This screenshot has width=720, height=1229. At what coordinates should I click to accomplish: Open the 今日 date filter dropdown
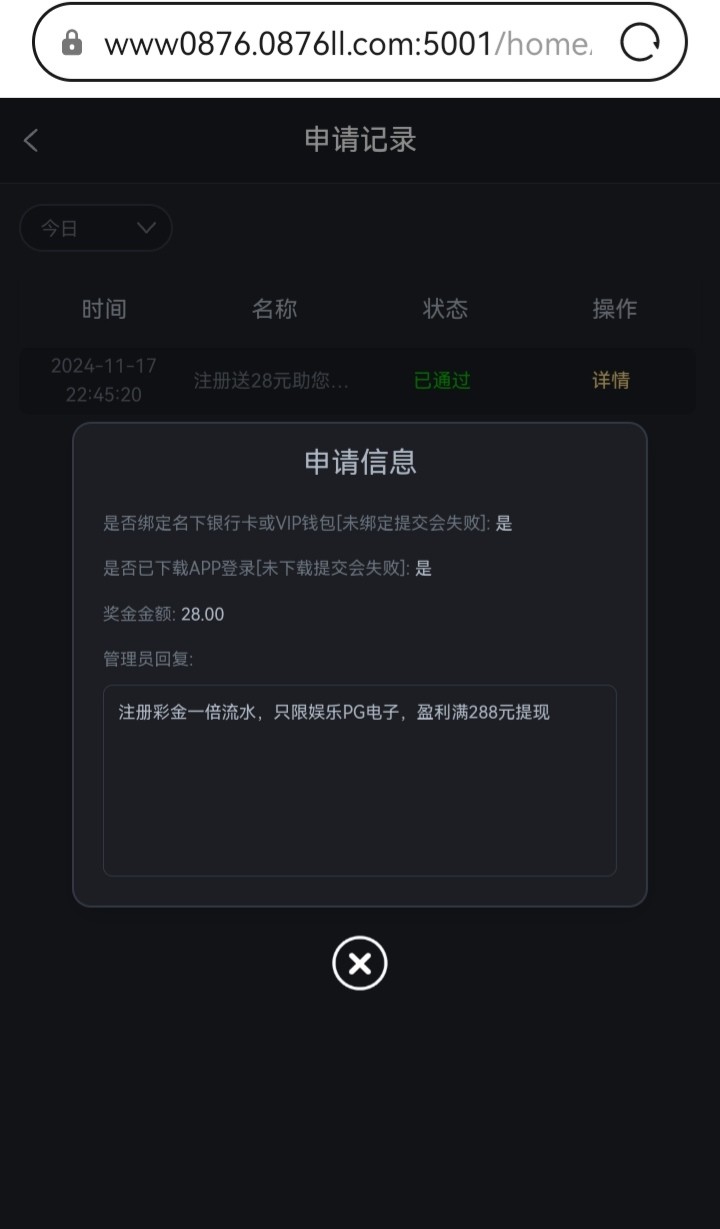click(96, 228)
